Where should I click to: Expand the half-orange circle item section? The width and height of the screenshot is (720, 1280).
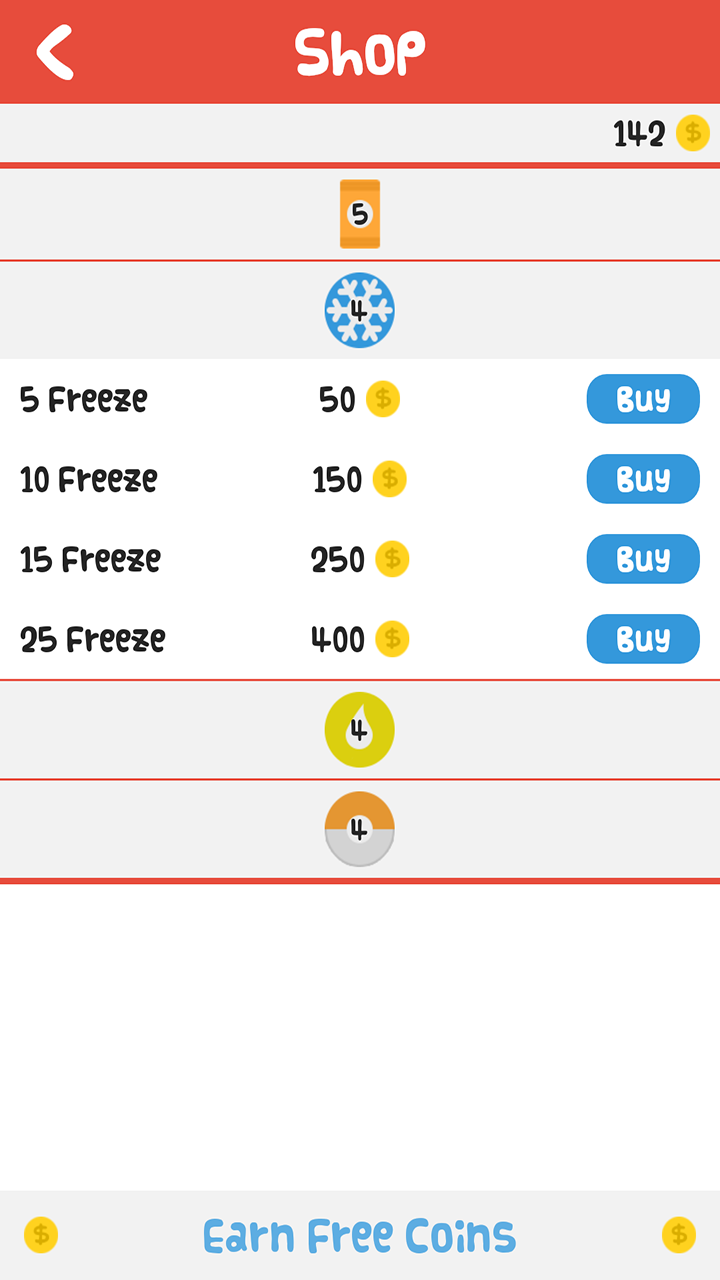point(360,829)
